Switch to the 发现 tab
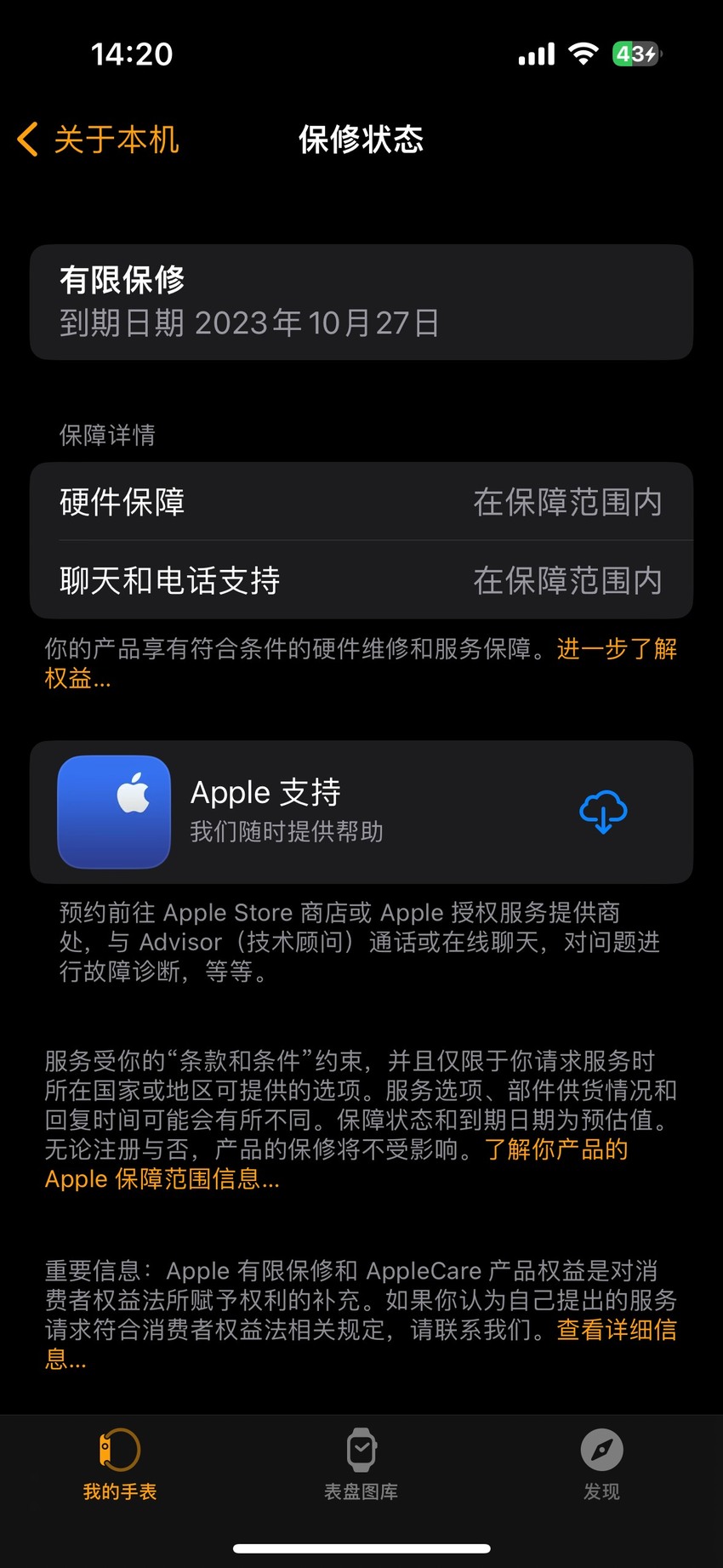This screenshot has width=723, height=1568. pyautogui.click(x=601, y=1464)
